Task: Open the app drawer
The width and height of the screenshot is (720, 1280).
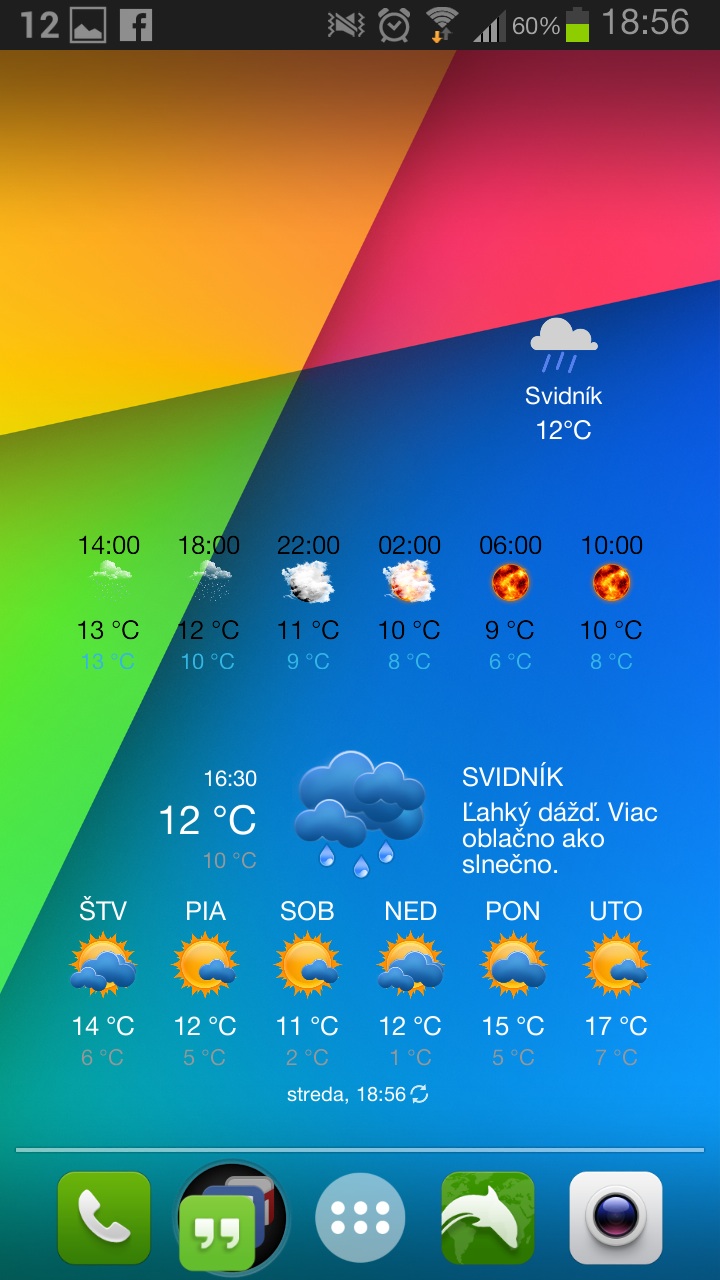Action: [360, 1218]
